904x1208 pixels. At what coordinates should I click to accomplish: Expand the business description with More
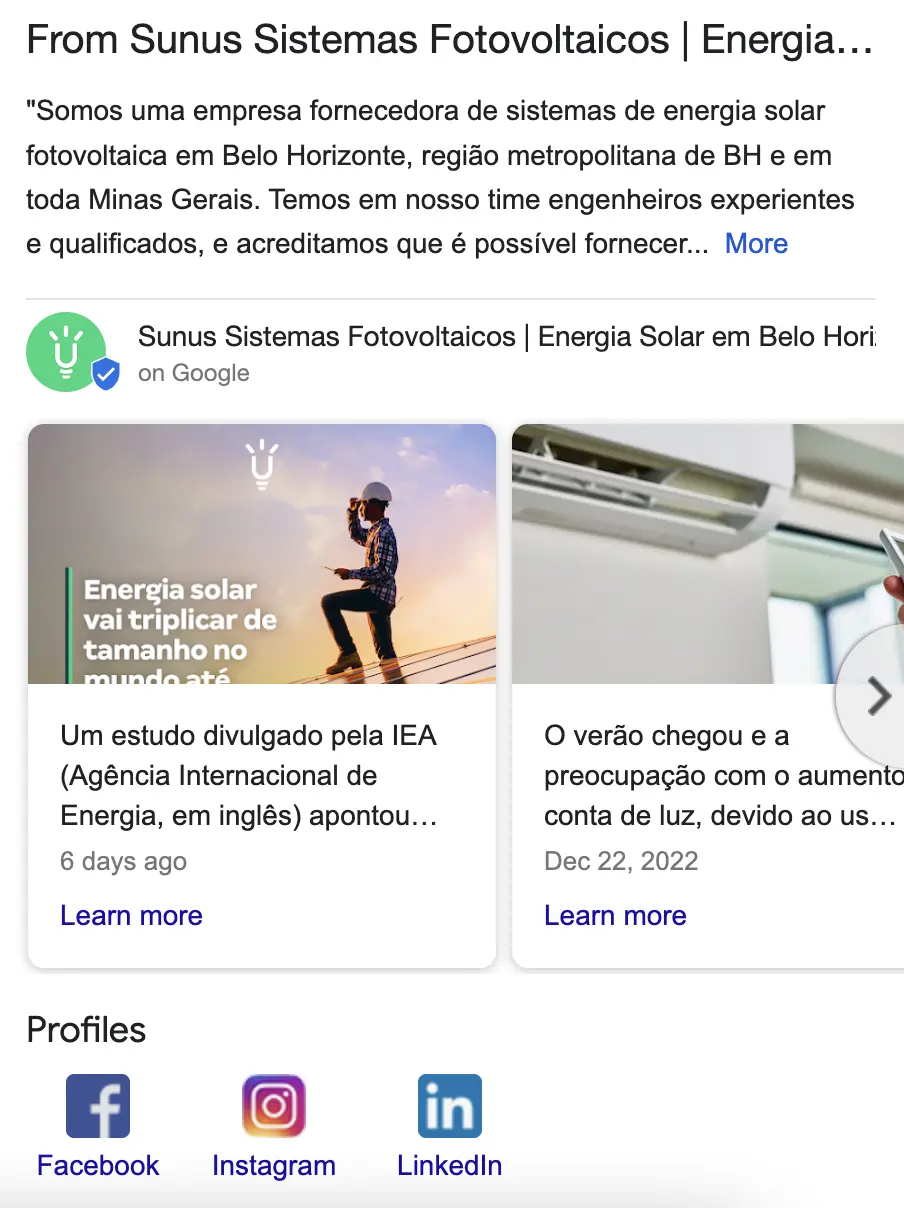point(756,244)
